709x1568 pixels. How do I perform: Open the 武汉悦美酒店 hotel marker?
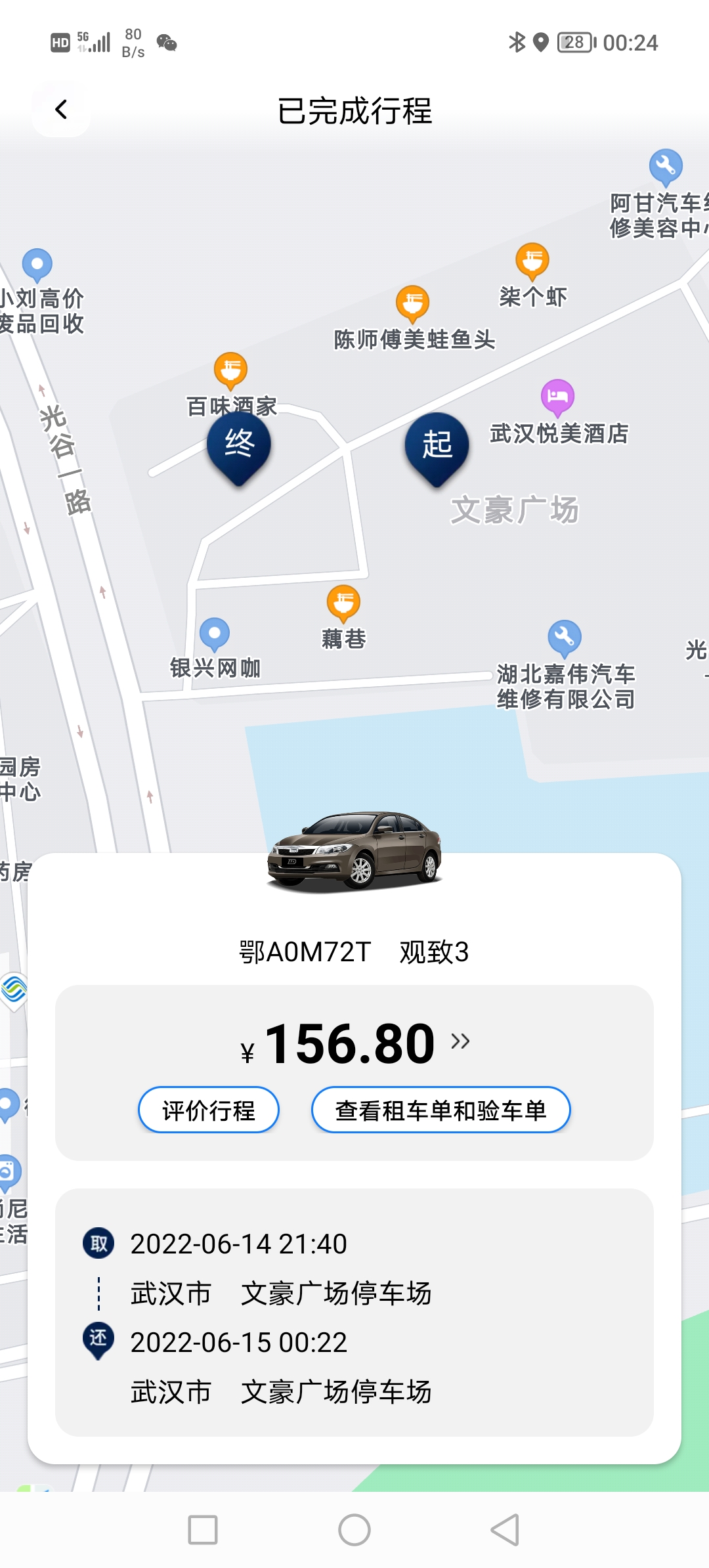point(557,397)
